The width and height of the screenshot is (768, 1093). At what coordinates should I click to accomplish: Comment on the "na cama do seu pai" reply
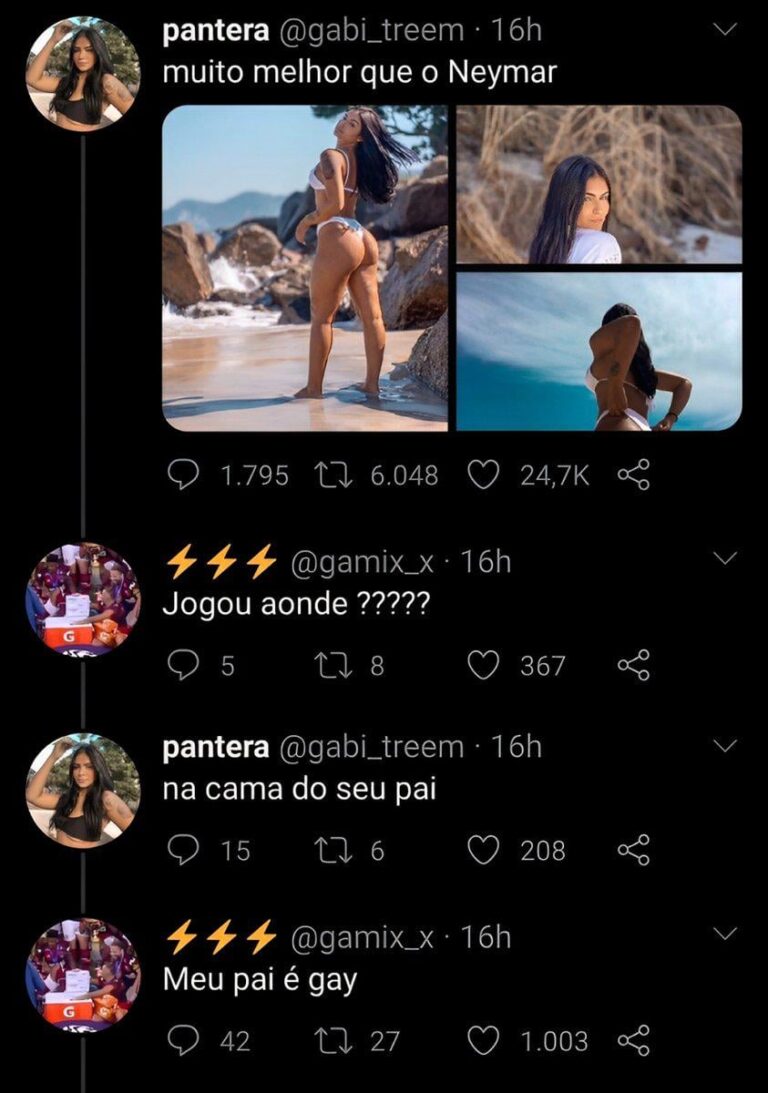point(182,850)
